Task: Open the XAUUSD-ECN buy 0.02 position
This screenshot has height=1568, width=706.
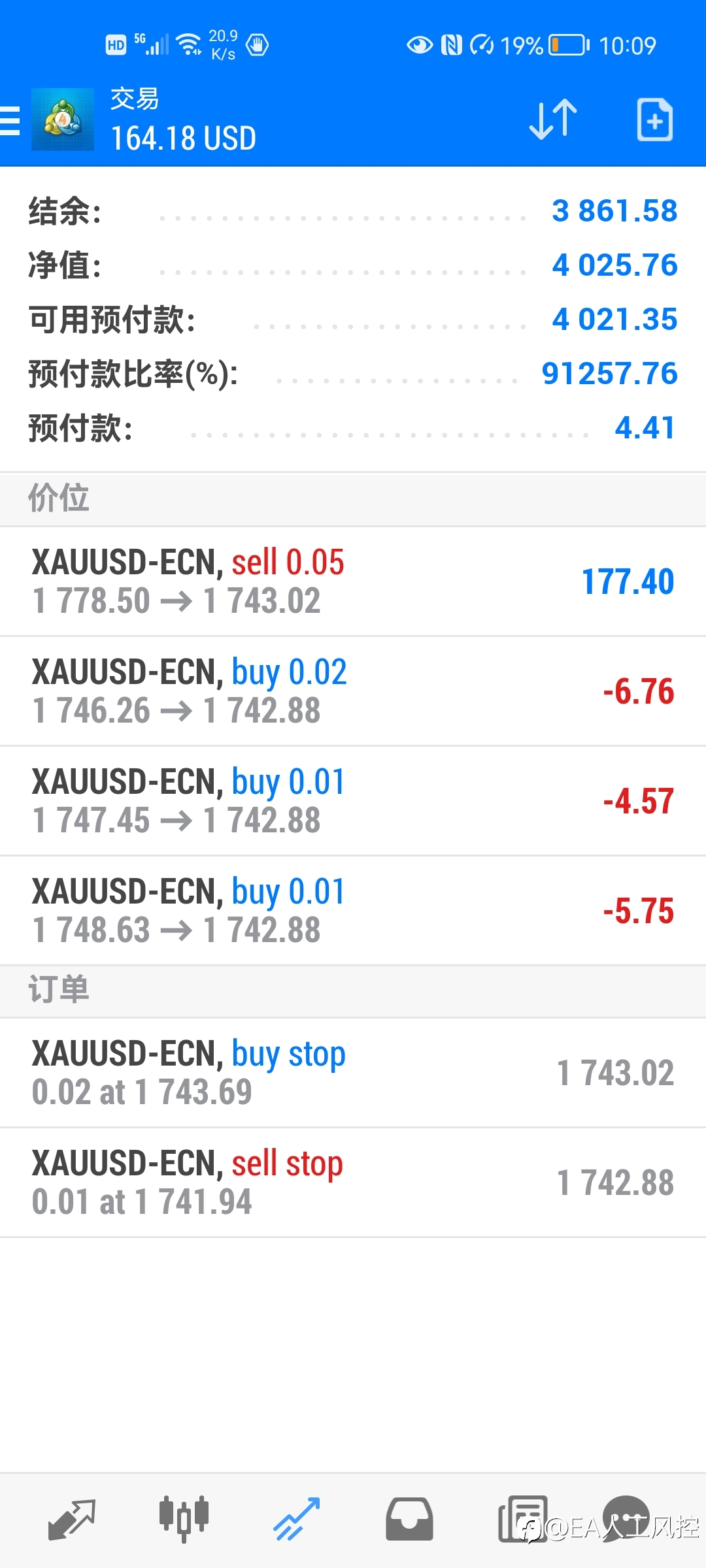Action: click(x=353, y=691)
